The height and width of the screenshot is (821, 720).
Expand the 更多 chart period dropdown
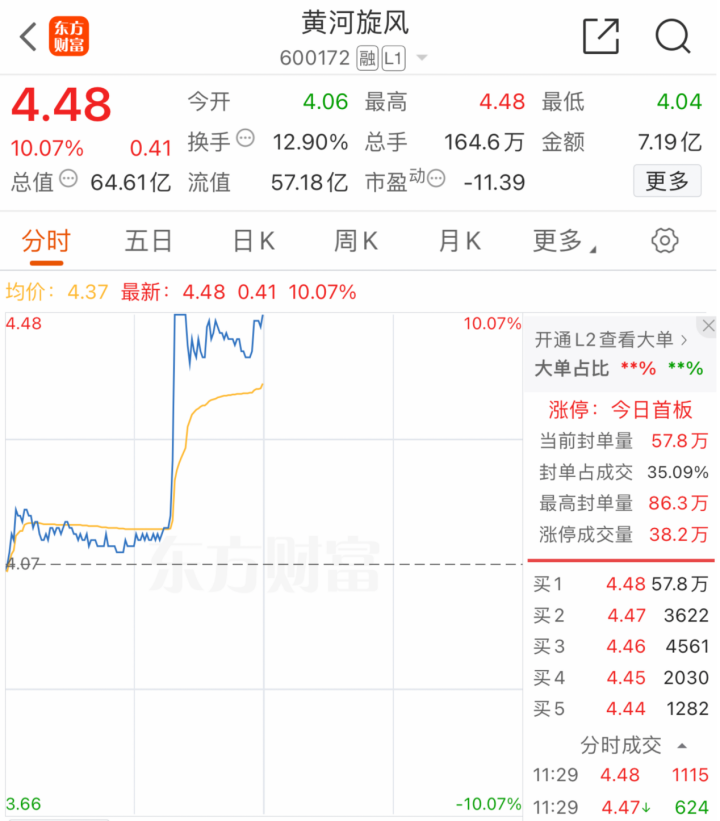(564, 241)
